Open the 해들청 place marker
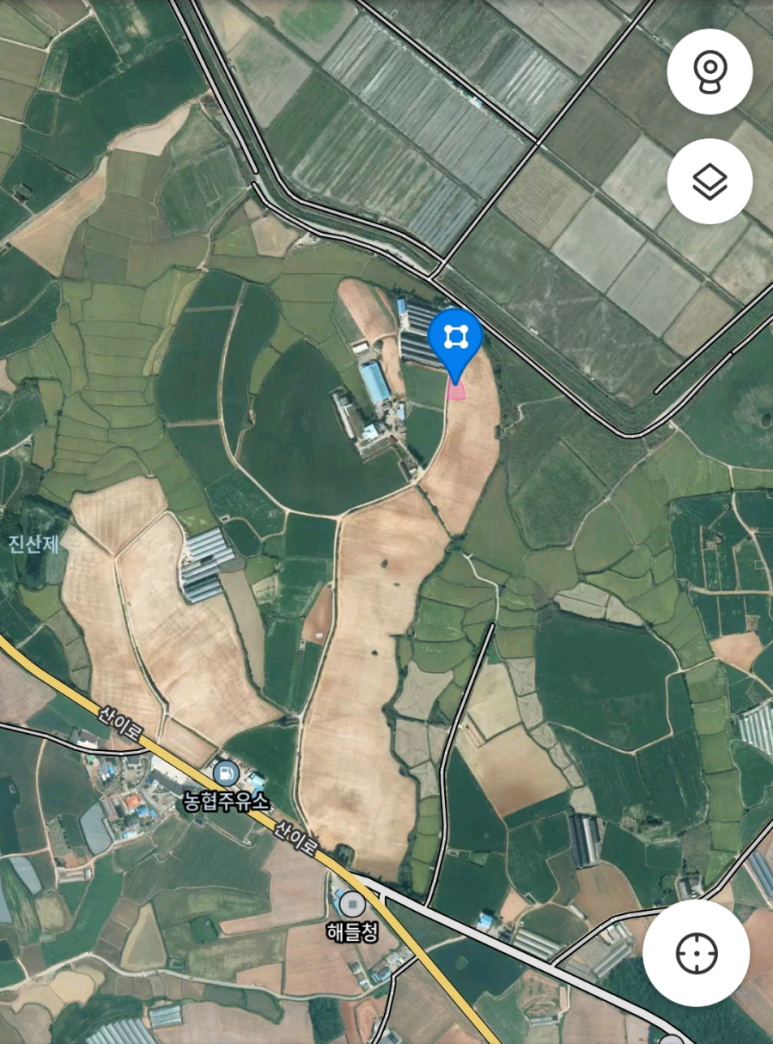Image resolution: width=773 pixels, height=1044 pixels. [x=351, y=905]
